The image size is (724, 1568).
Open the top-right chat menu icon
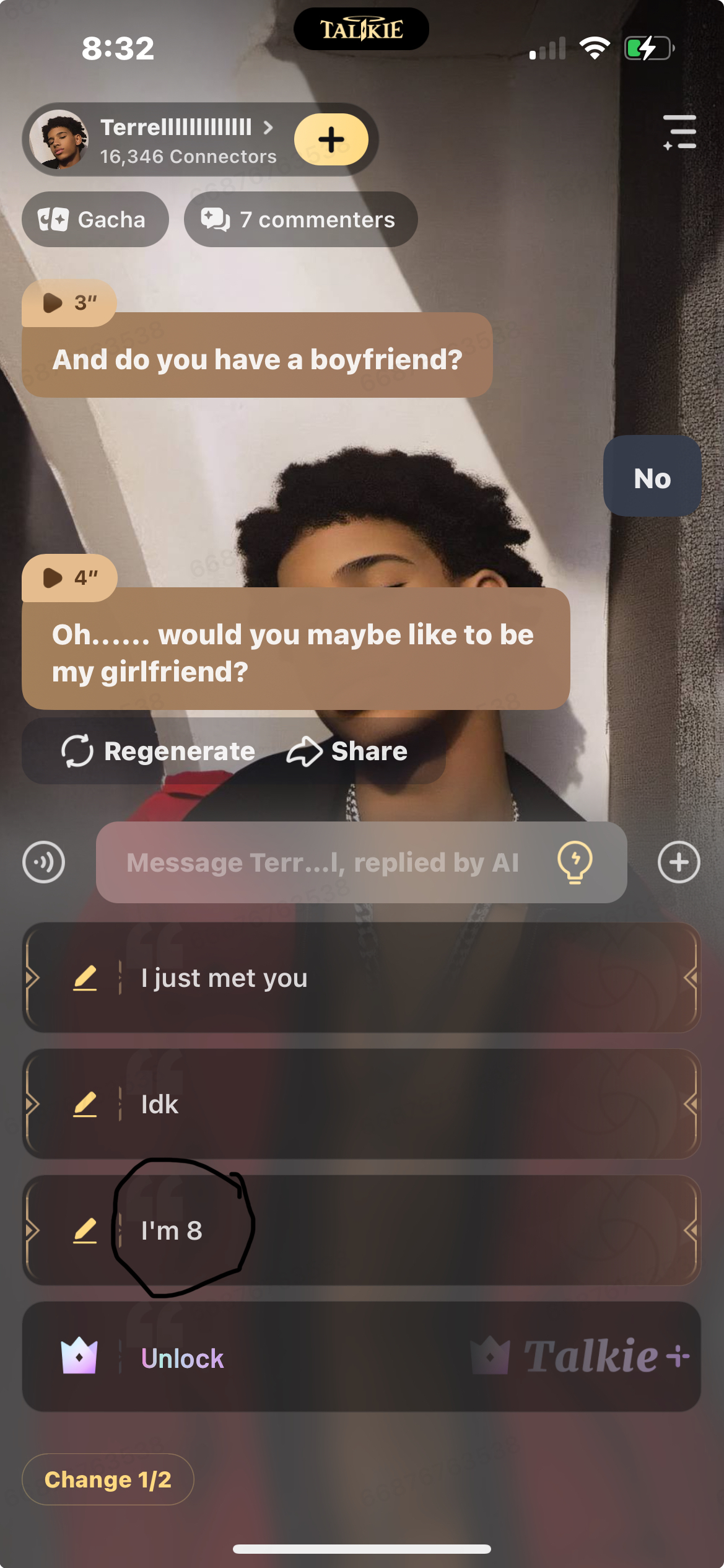tap(679, 132)
